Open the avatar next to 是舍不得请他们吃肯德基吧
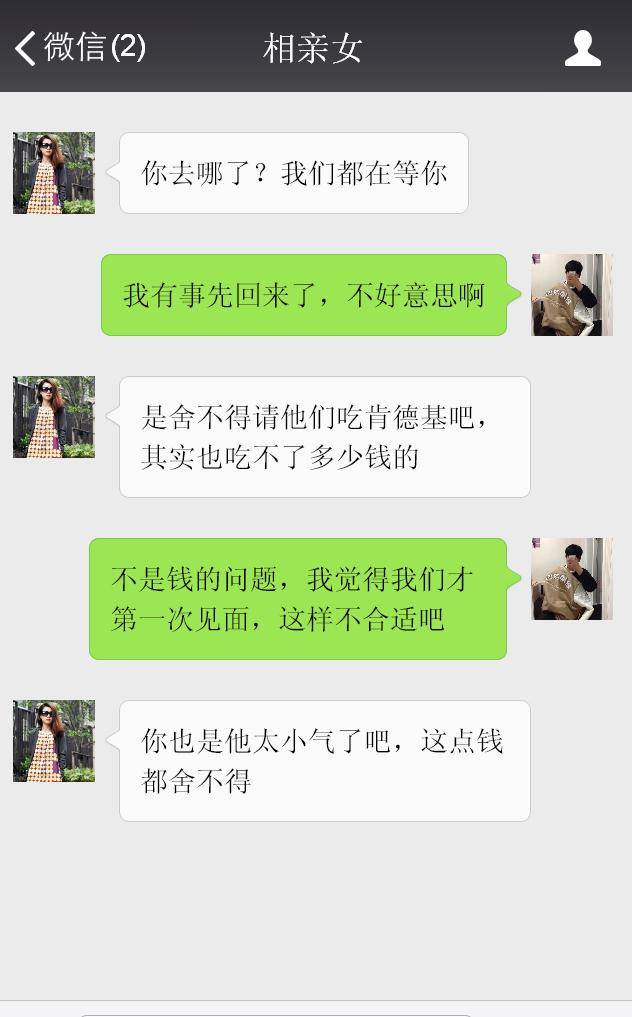The width and height of the screenshot is (632, 1017). (54, 417)
